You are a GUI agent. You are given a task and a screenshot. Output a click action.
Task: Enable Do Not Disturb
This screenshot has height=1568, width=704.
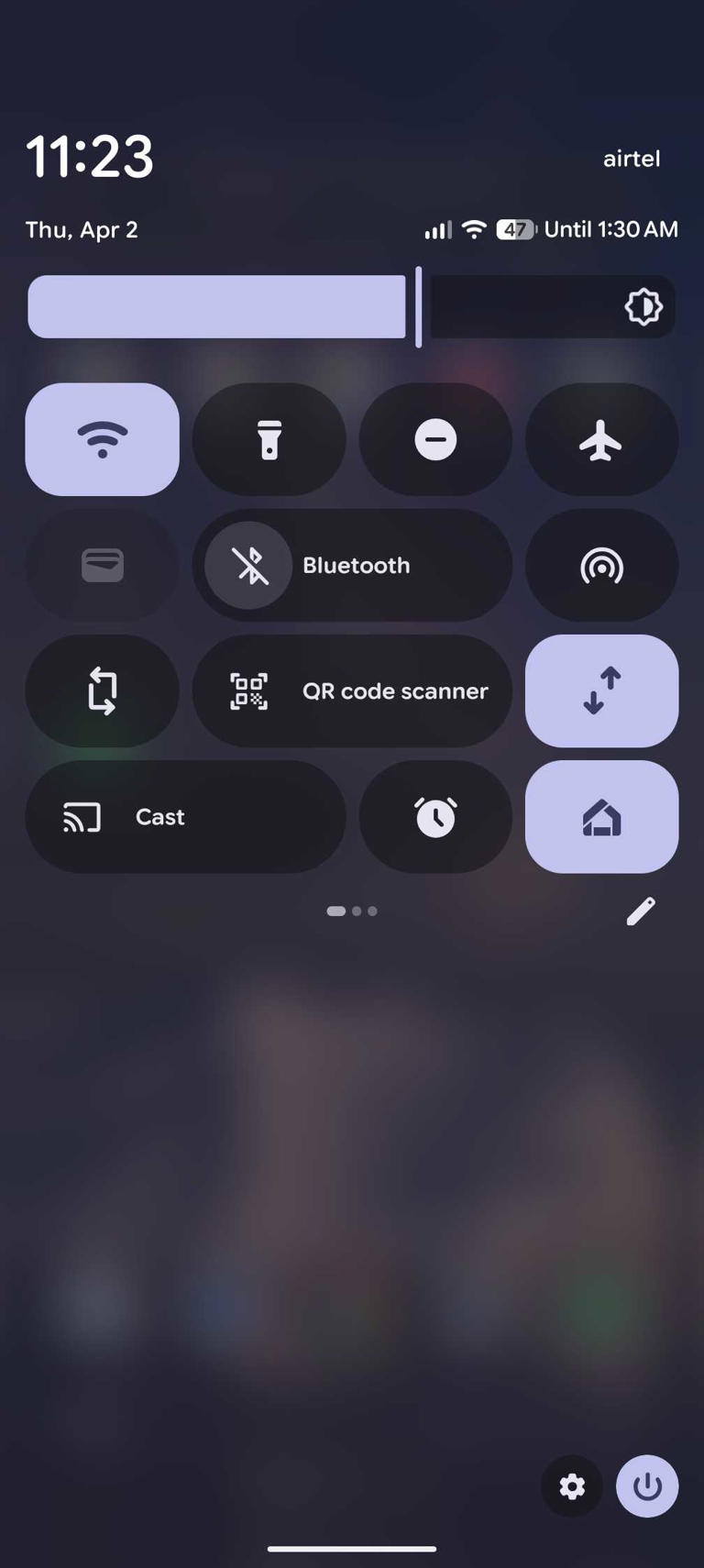pyautogui.click(x=435, y=439)
